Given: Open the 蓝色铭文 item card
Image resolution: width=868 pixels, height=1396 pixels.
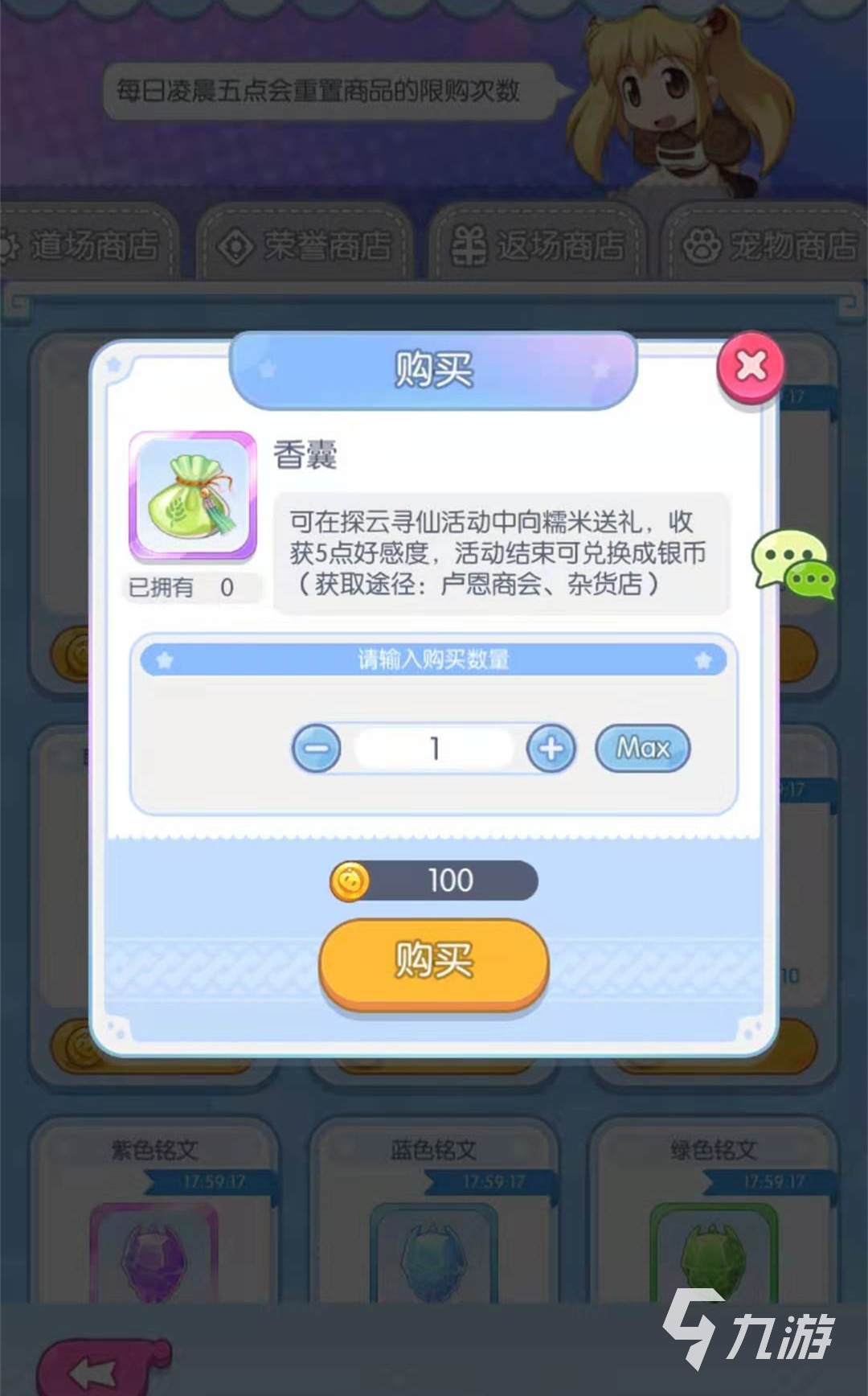Looking at the screenshot, I should 434,1214.
